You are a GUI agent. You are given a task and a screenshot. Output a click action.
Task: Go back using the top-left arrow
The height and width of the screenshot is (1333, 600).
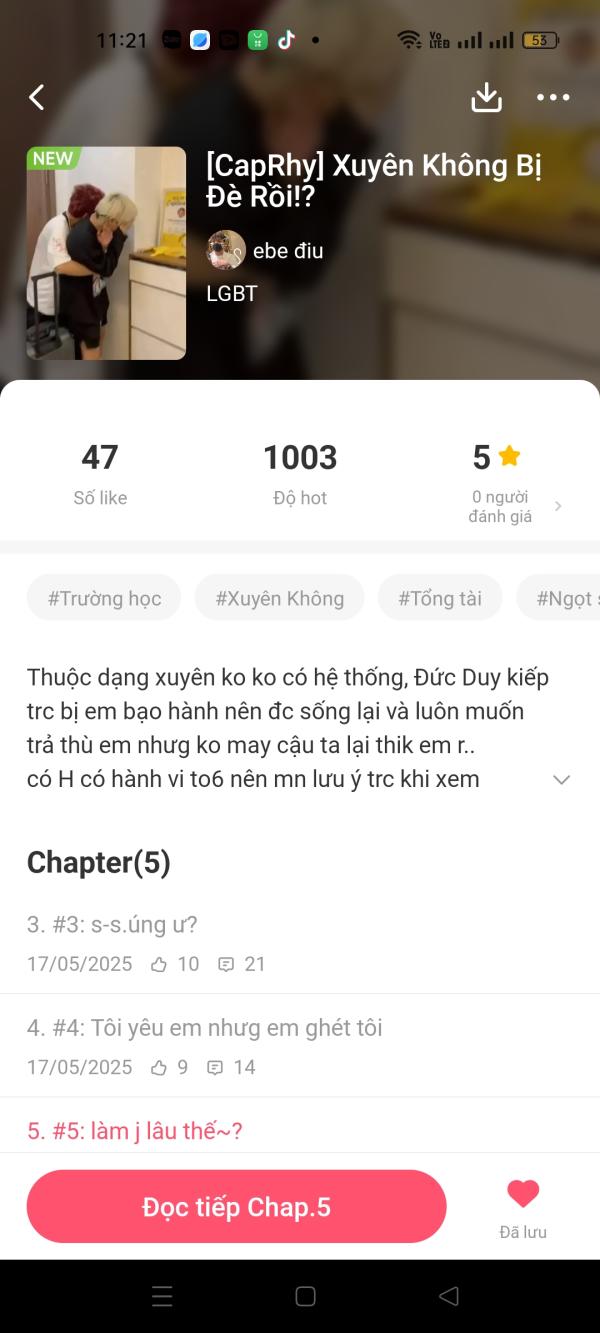pos(37,97)
